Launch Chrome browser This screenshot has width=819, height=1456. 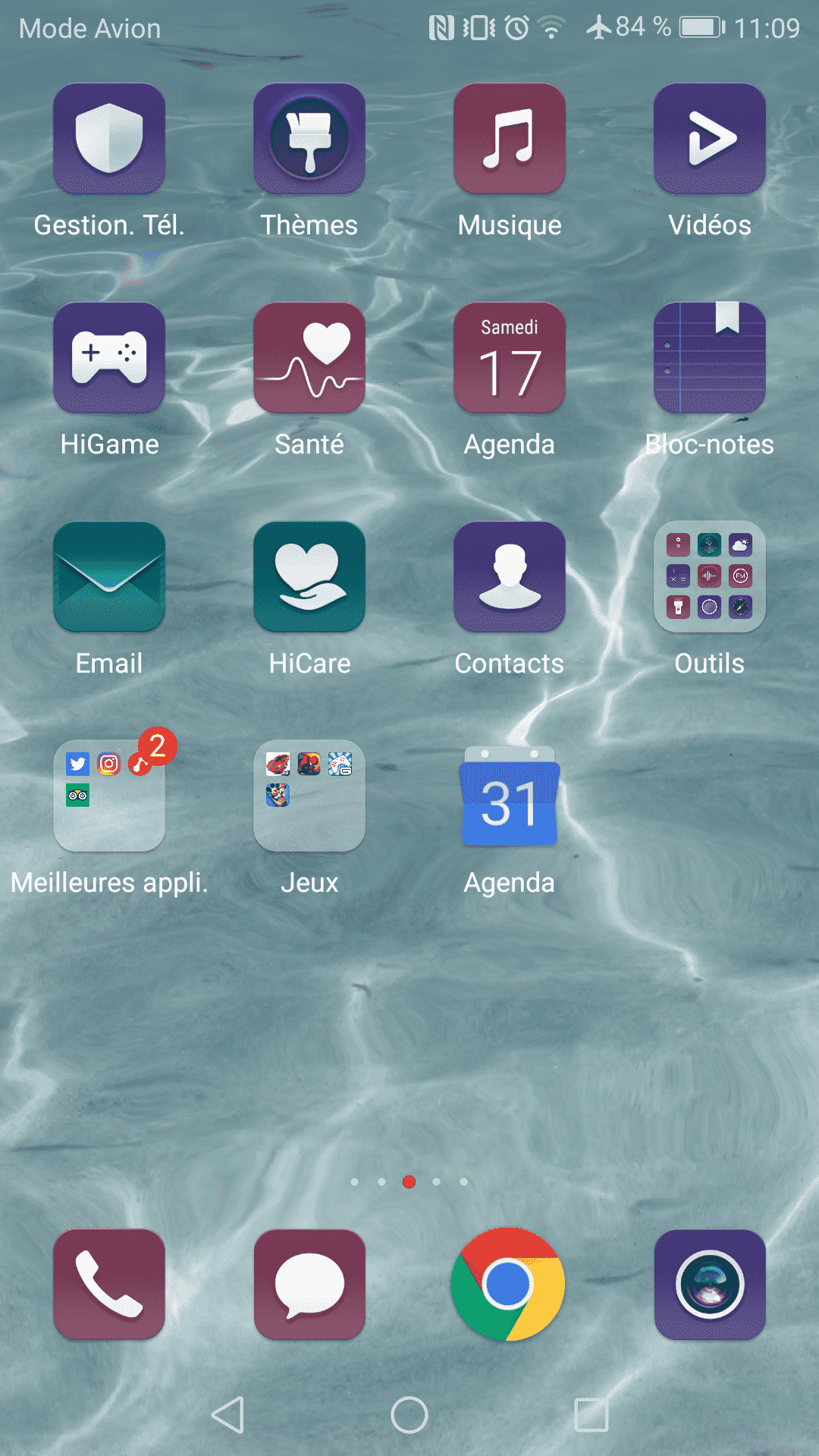(x=508, y=1285)
